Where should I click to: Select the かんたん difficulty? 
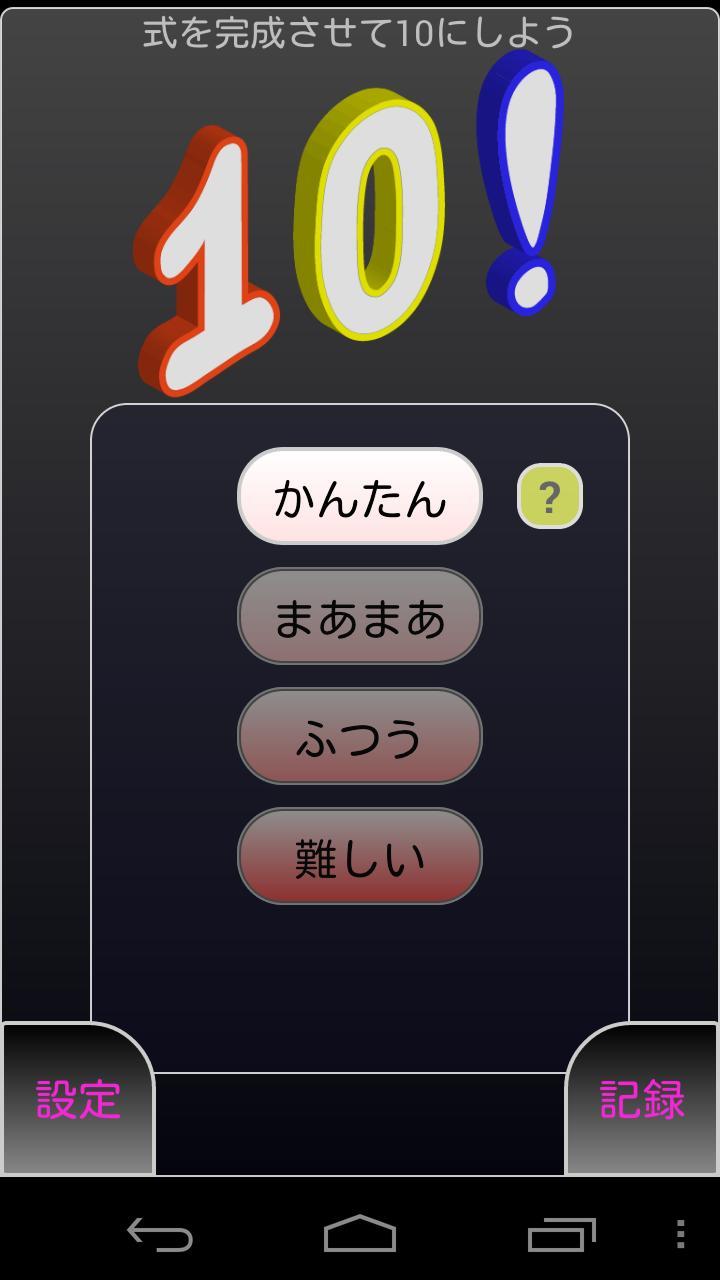coord(360,496)
